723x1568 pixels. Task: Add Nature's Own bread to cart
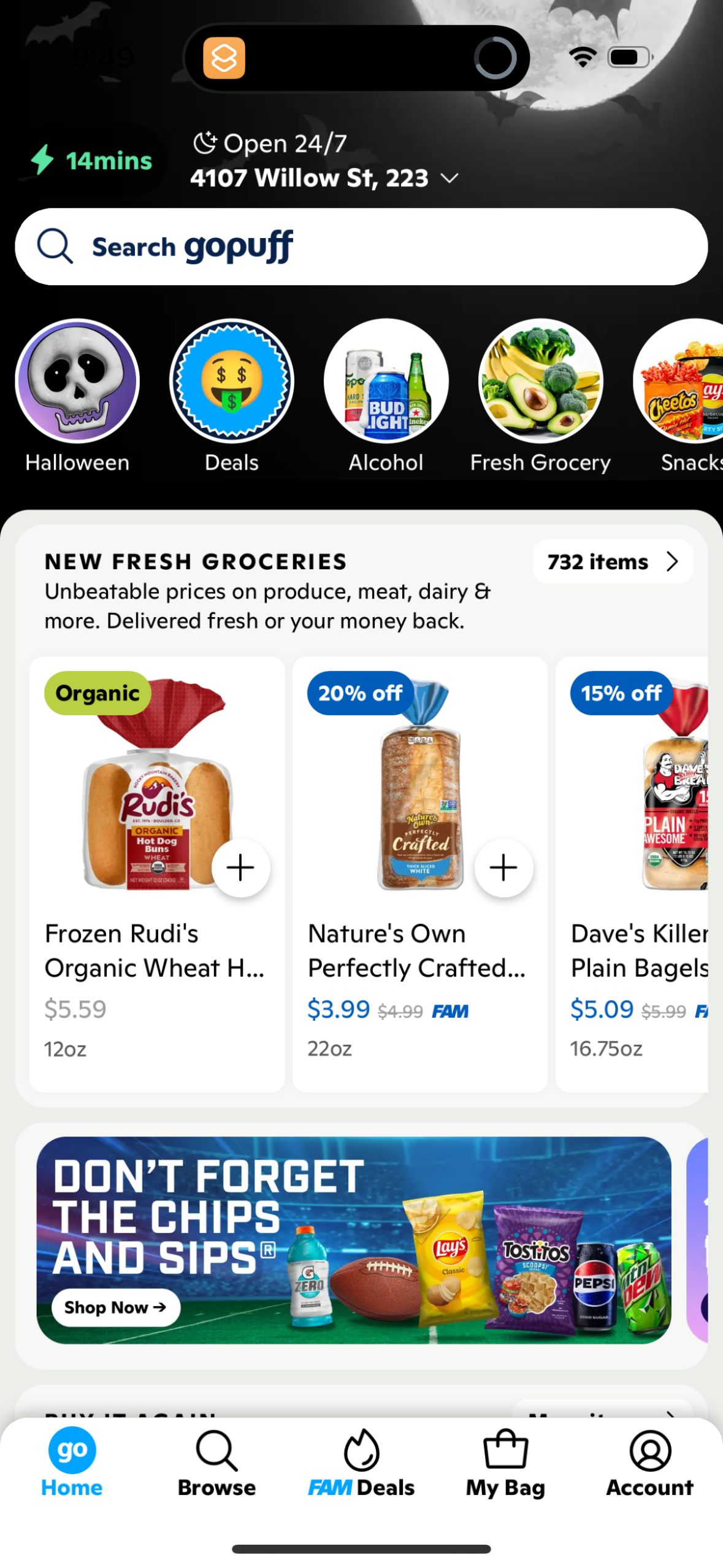coord(503,867)
